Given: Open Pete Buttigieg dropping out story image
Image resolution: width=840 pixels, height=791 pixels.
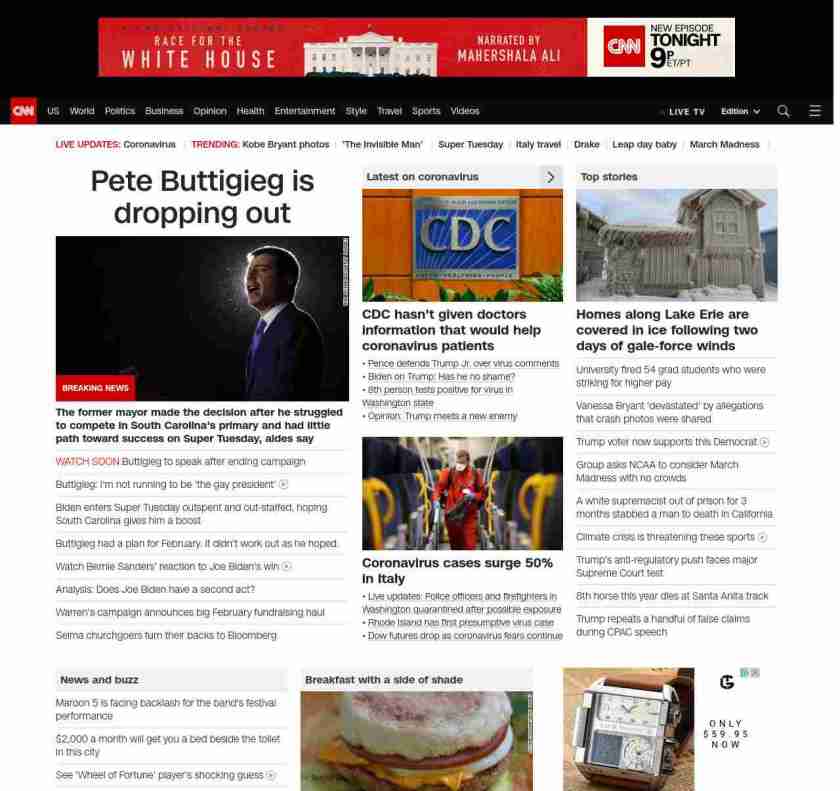Looking at the screenshot, I should [202, 318].
